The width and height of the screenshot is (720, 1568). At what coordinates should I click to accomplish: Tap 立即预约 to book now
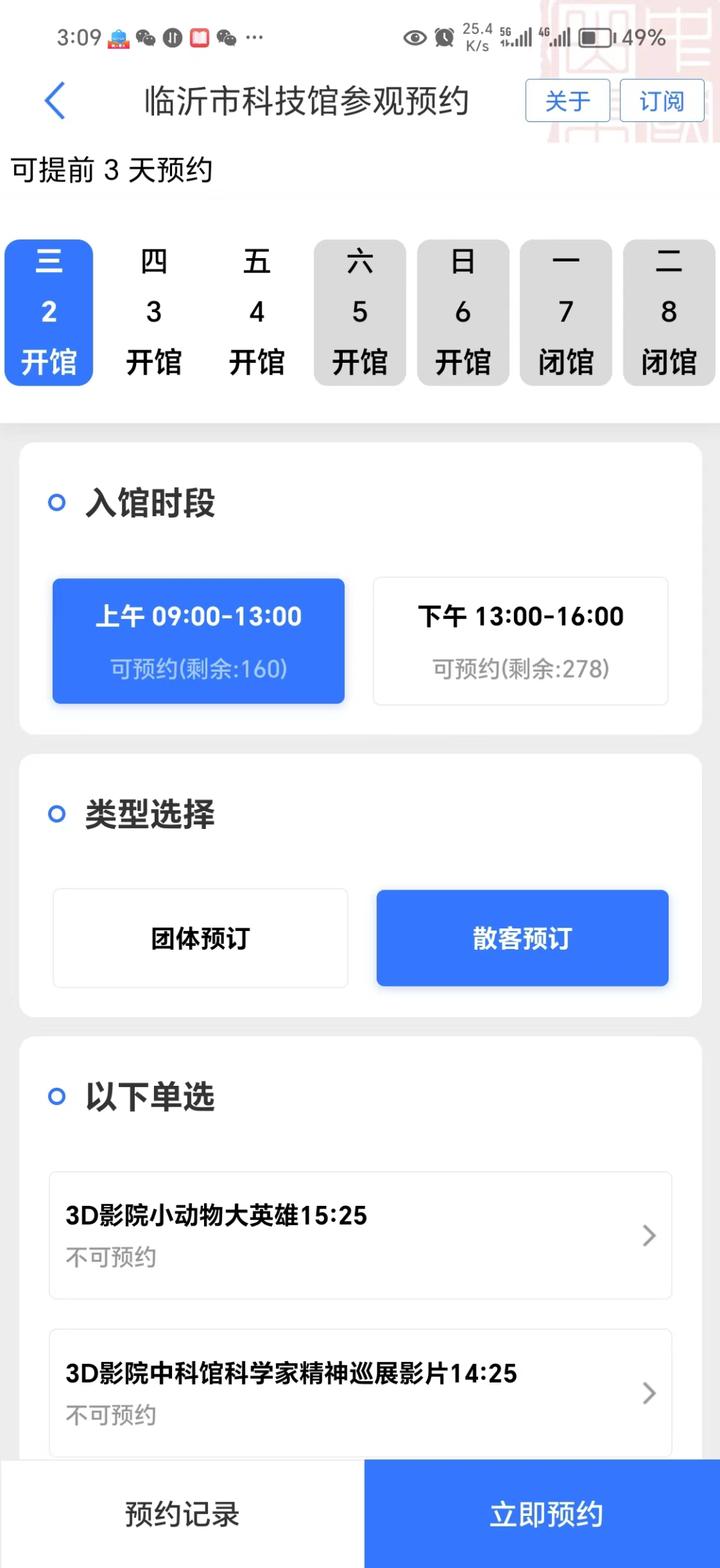(x=542, y=1514)
